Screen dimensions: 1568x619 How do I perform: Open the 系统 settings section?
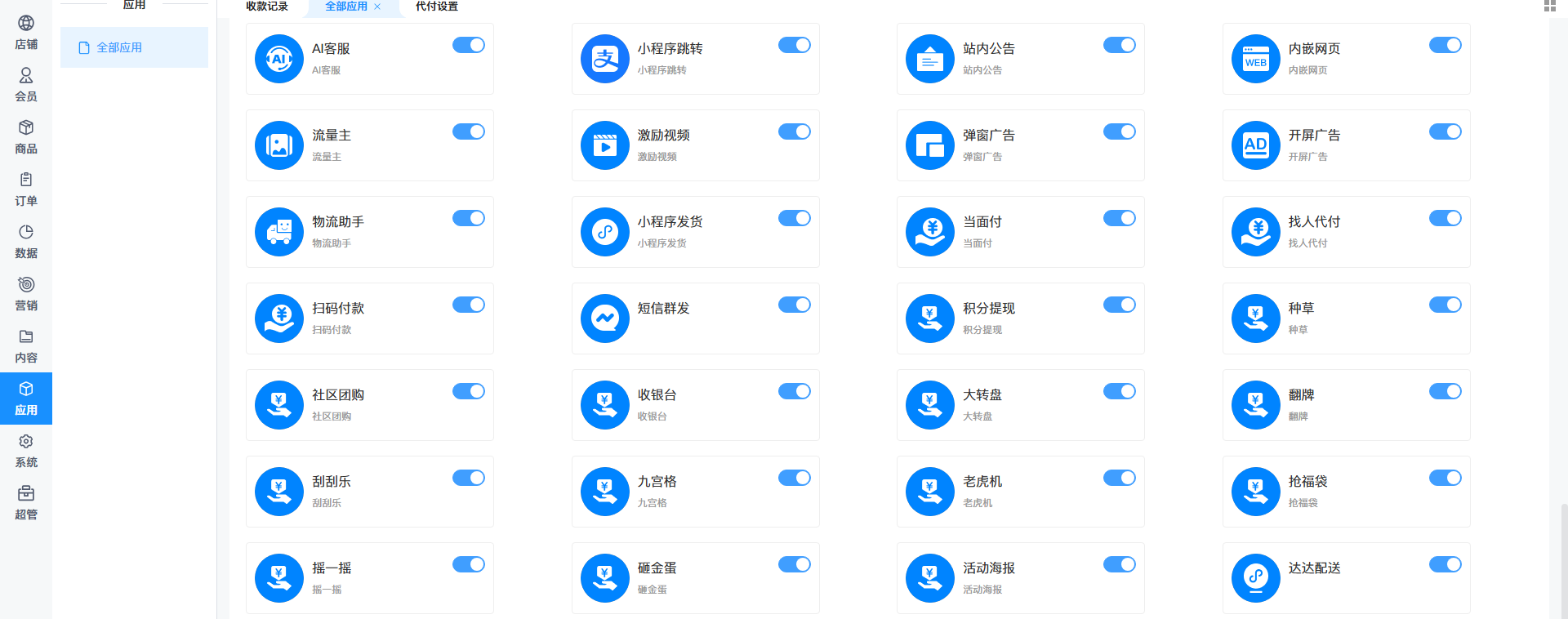[x=26, y=451]
